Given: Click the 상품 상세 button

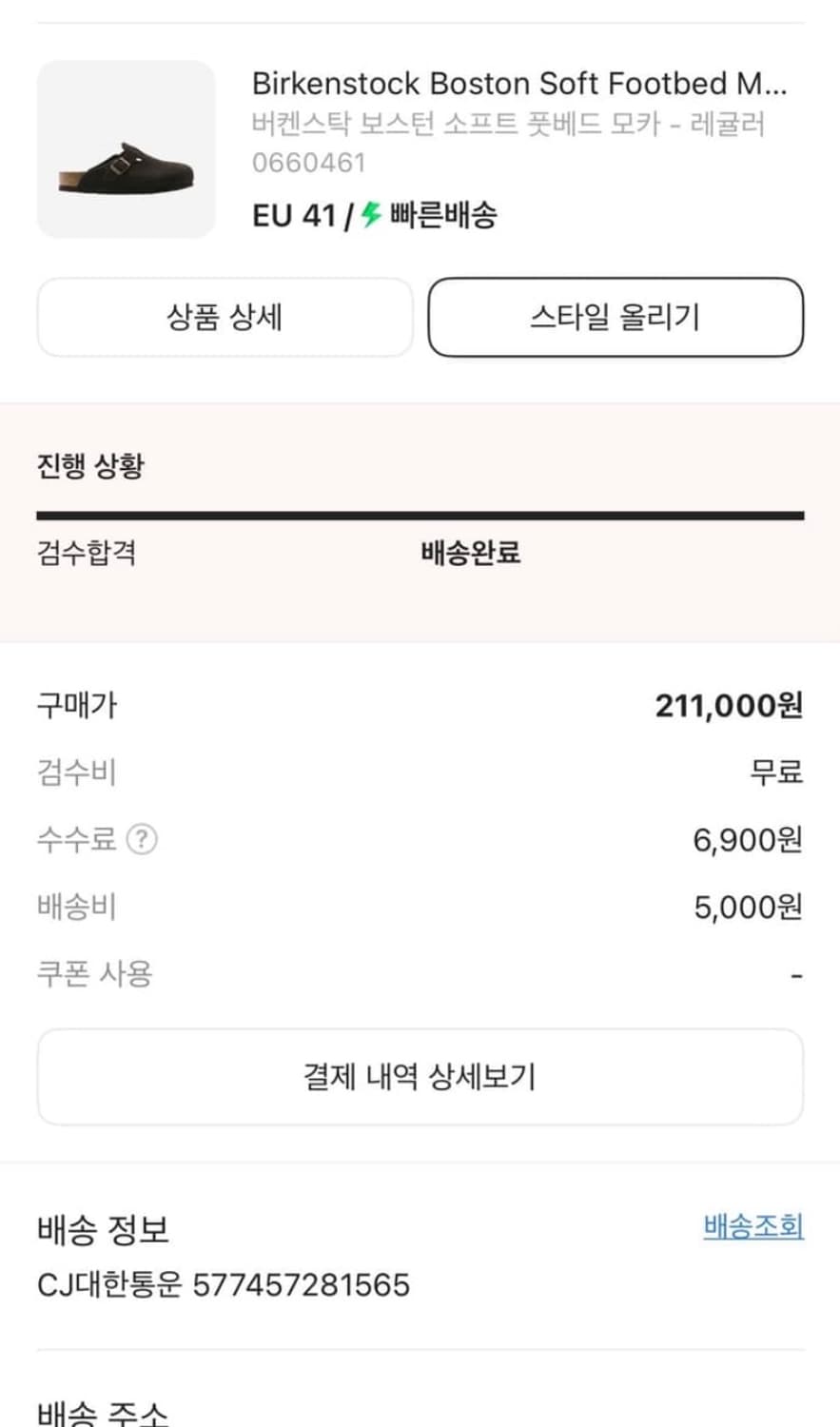Looking at the screenshot, I should click(x=223, y=317).
